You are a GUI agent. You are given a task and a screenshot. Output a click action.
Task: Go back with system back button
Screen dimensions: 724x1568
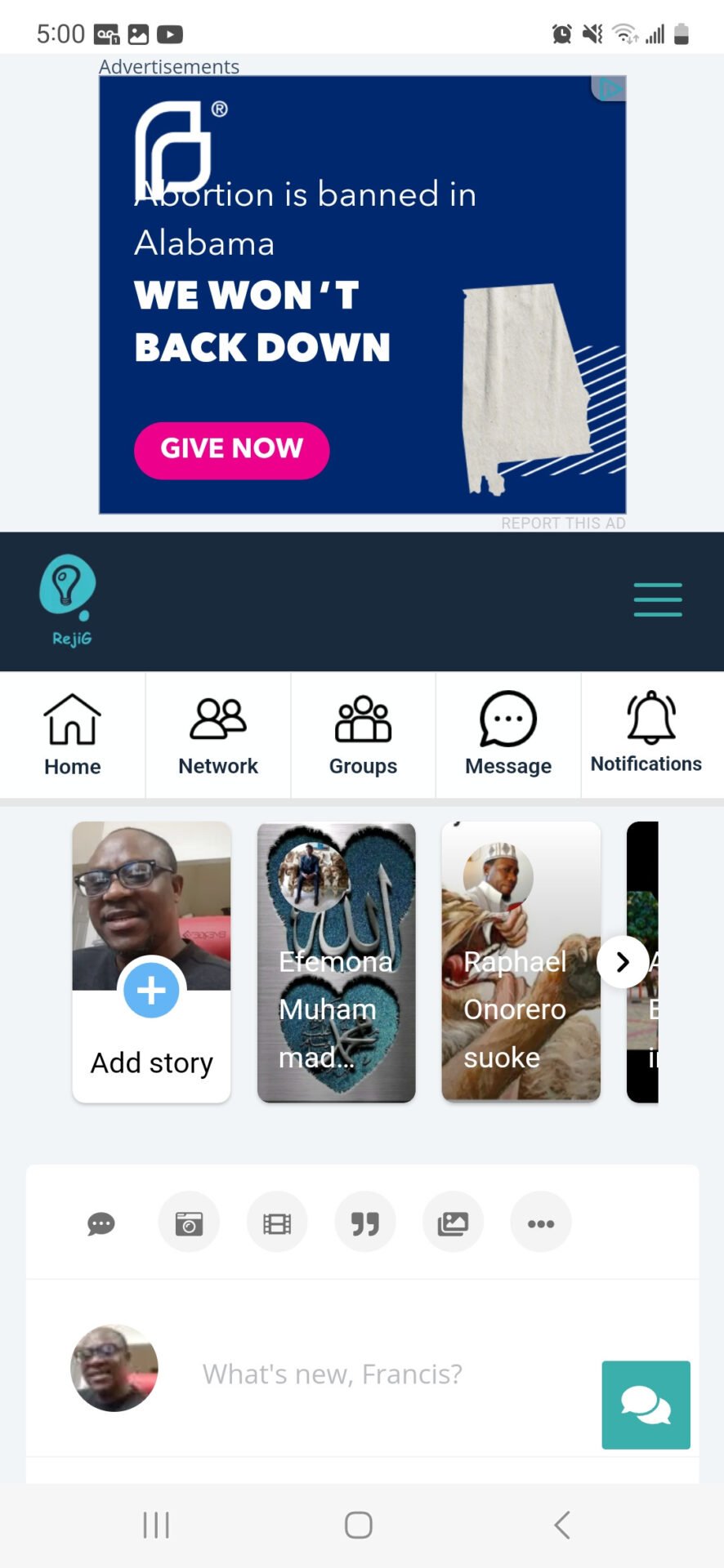coord(561,1525)
